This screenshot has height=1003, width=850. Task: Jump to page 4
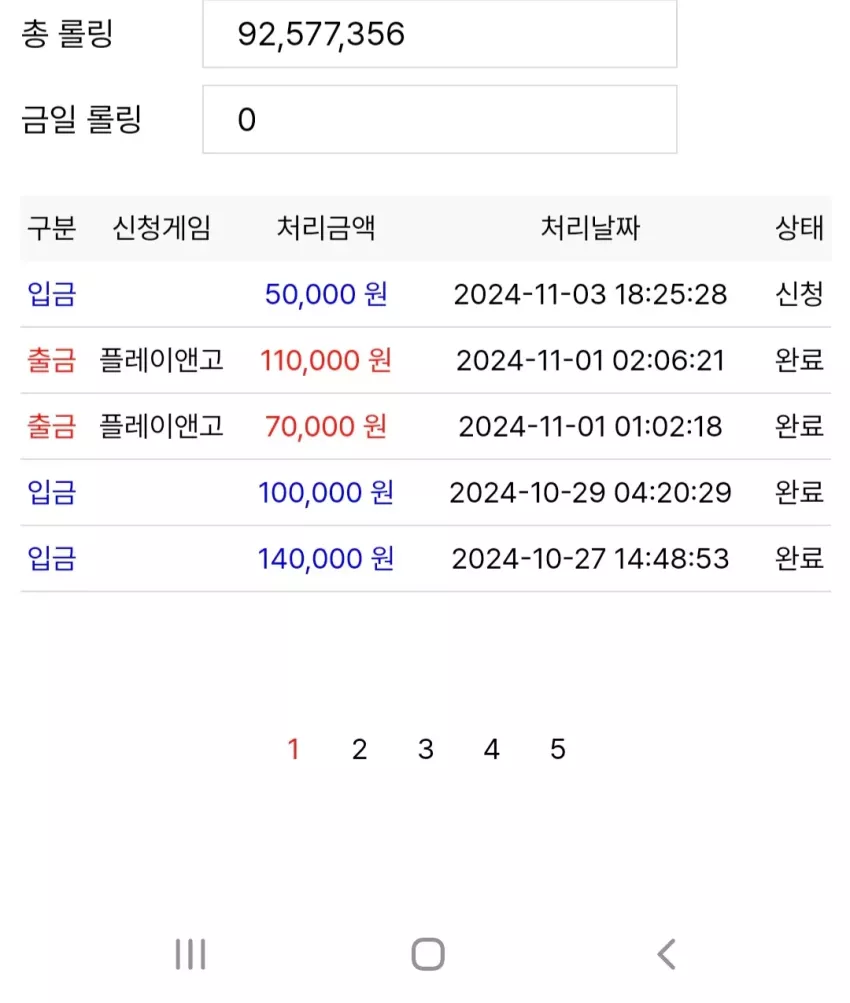pyautogui.click(x=492, y=749)
